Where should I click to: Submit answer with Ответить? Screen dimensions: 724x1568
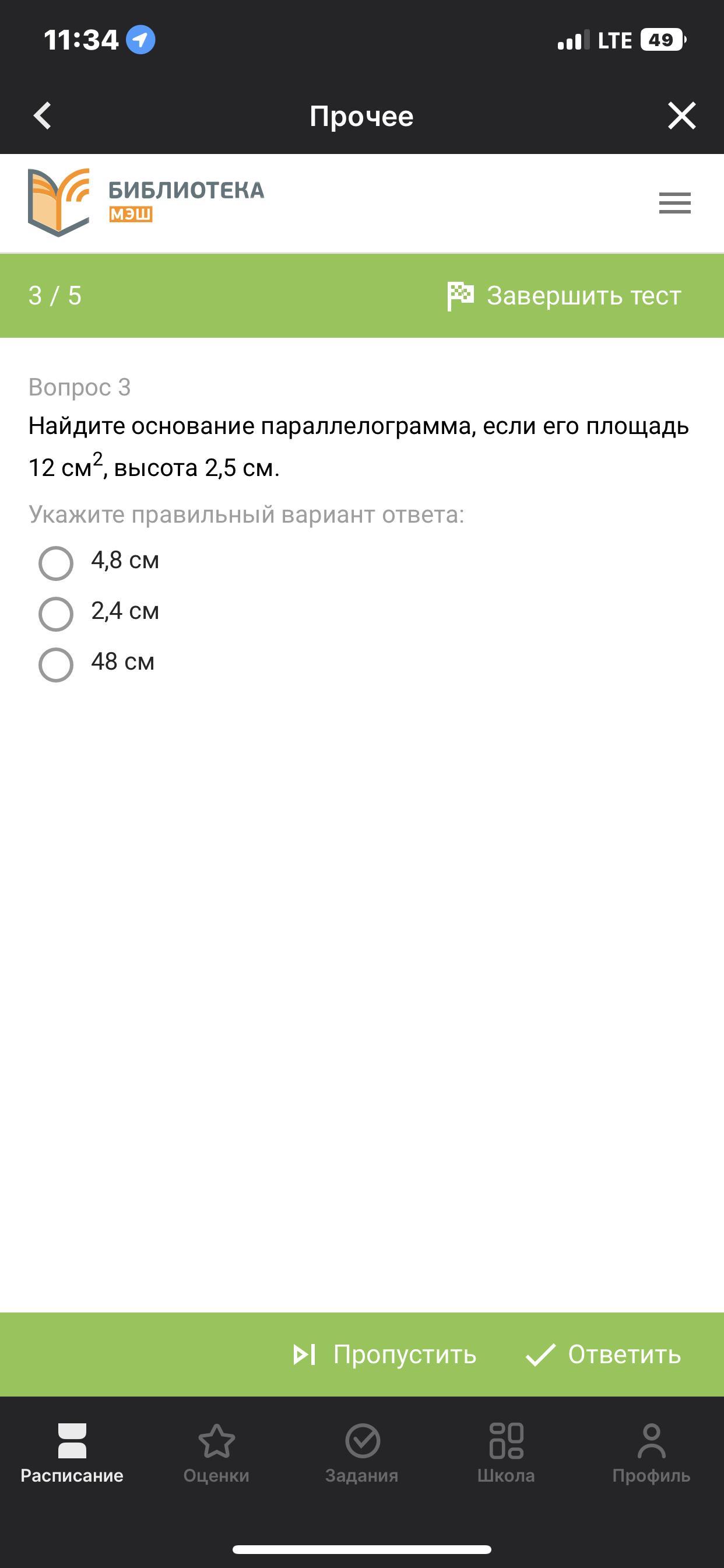pos(603,1354)
